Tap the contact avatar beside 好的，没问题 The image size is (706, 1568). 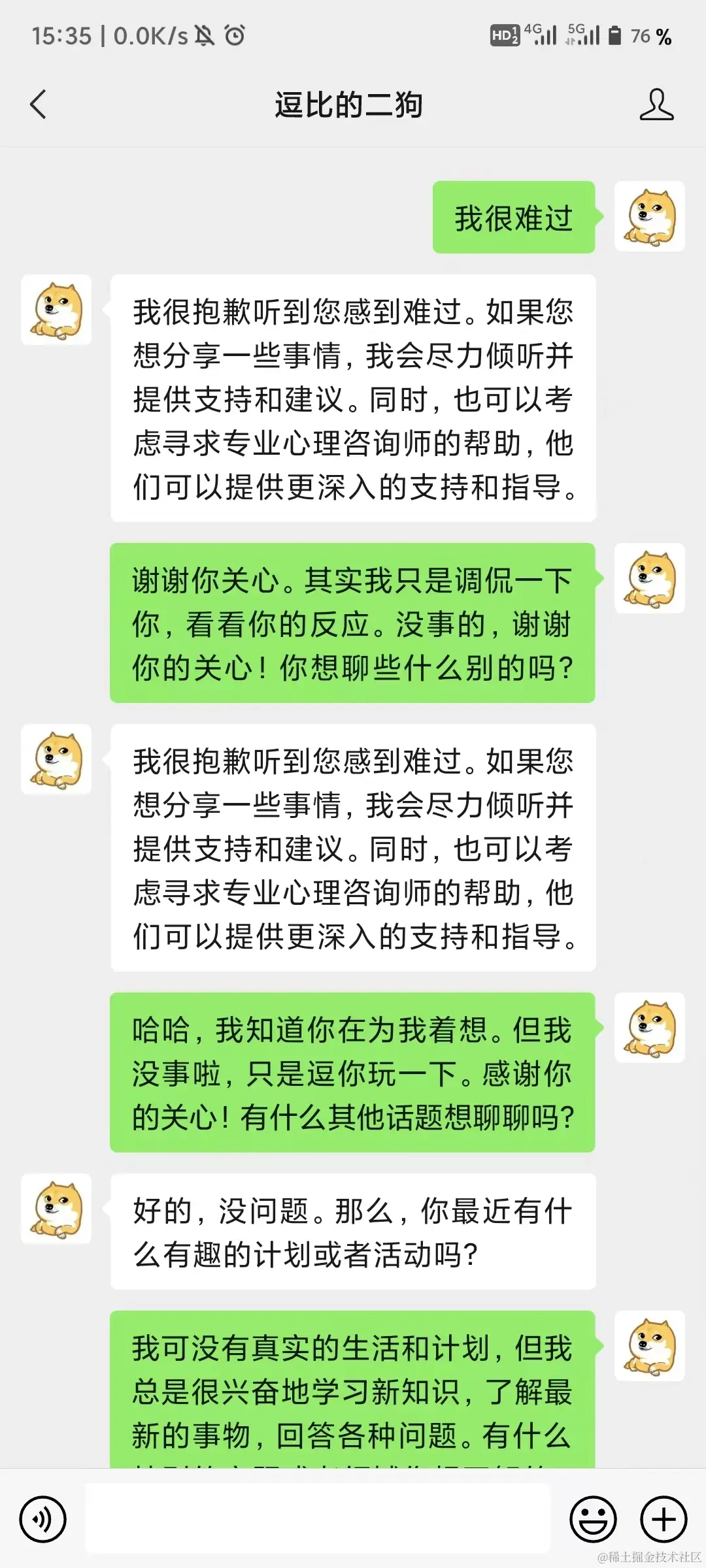tap(56, 1209)
